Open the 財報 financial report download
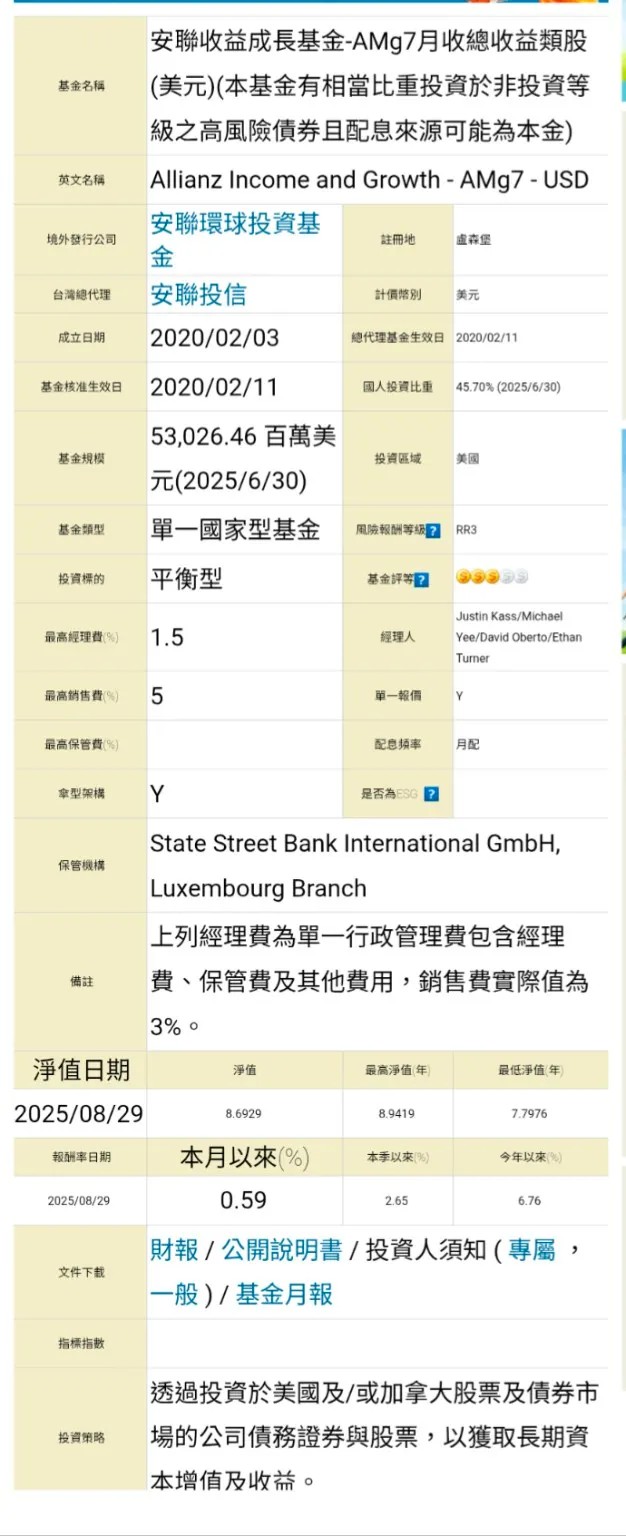Screen dimensions: 626x1536 pos(174,1250)
